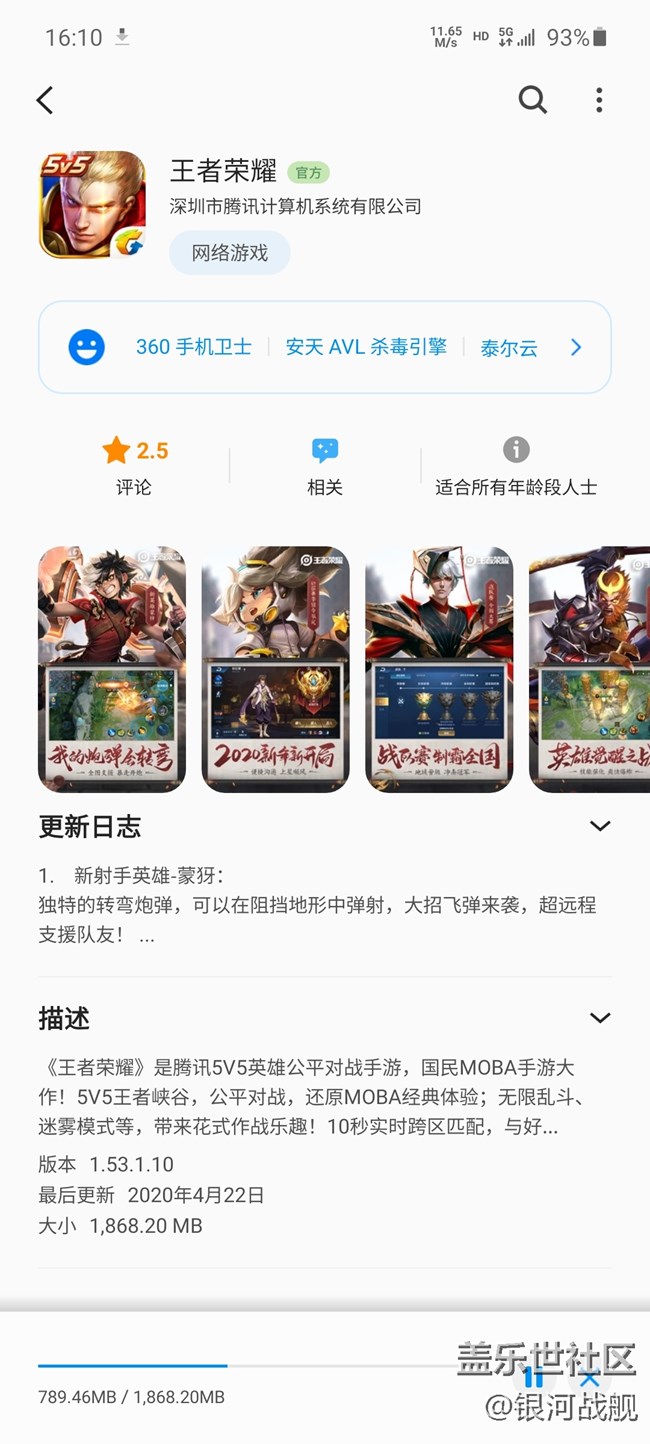Cancel the download
Screen dimensions: 650x1444
(590, 1378)
